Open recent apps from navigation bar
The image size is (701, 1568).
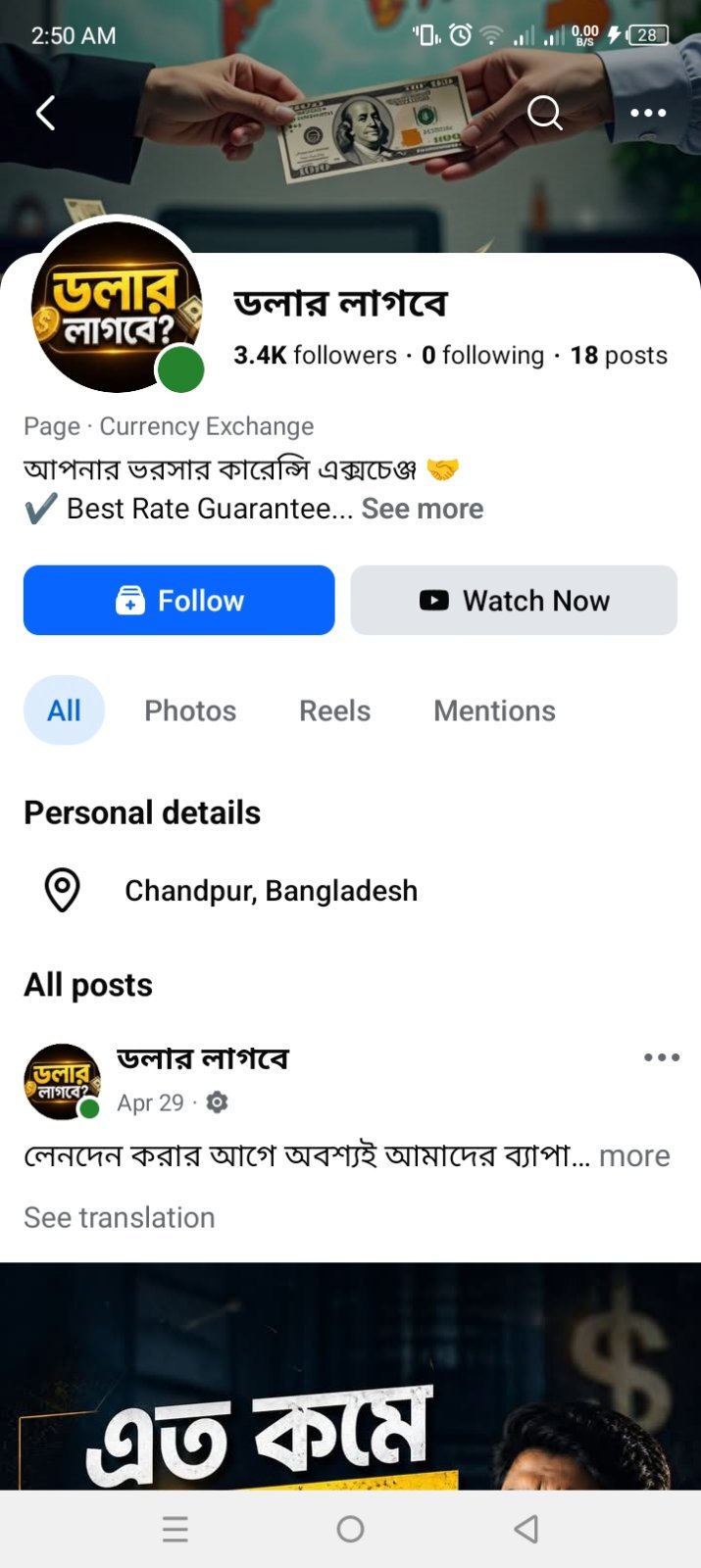tap(175, 1529)
